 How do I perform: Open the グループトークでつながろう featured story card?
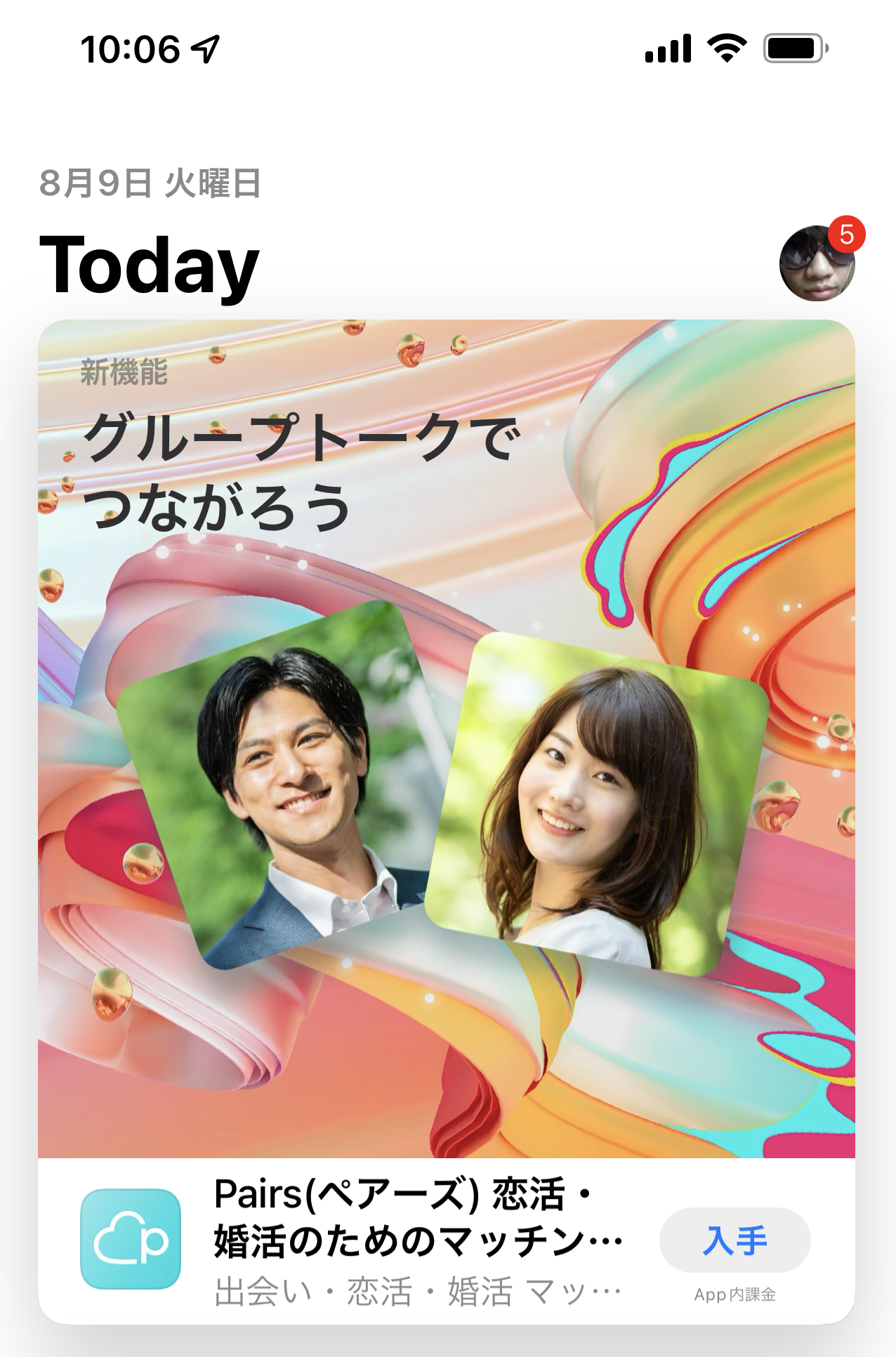(447, 737)
